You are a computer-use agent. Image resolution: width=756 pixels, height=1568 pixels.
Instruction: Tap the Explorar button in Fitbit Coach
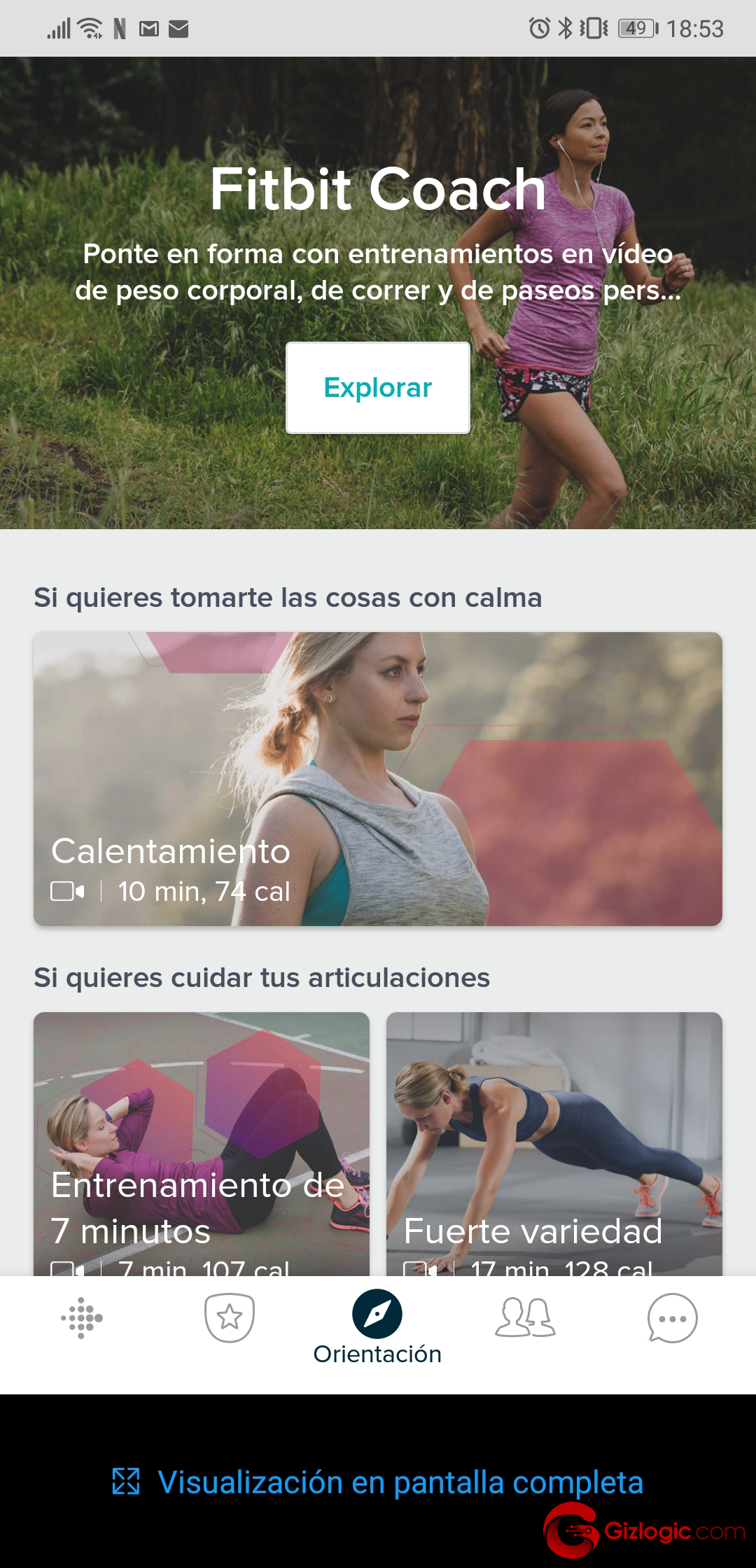point(378,388)
